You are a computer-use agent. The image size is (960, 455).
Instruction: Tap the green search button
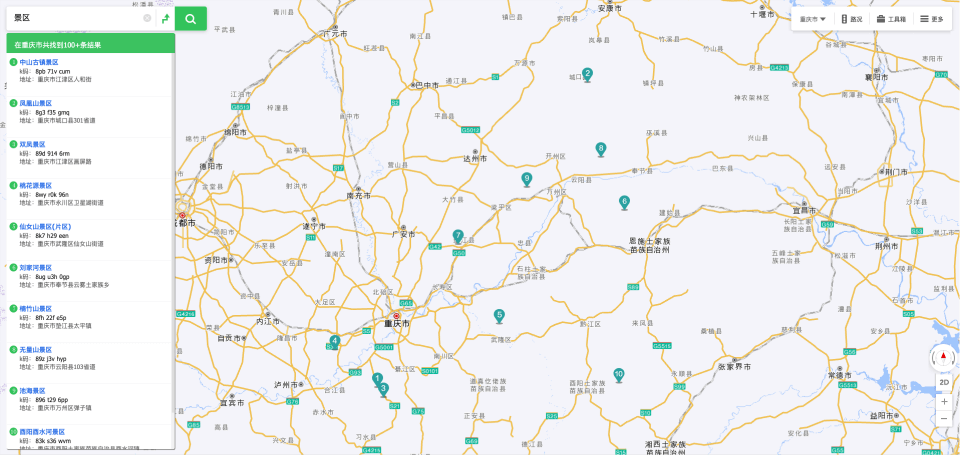point(190,18)
